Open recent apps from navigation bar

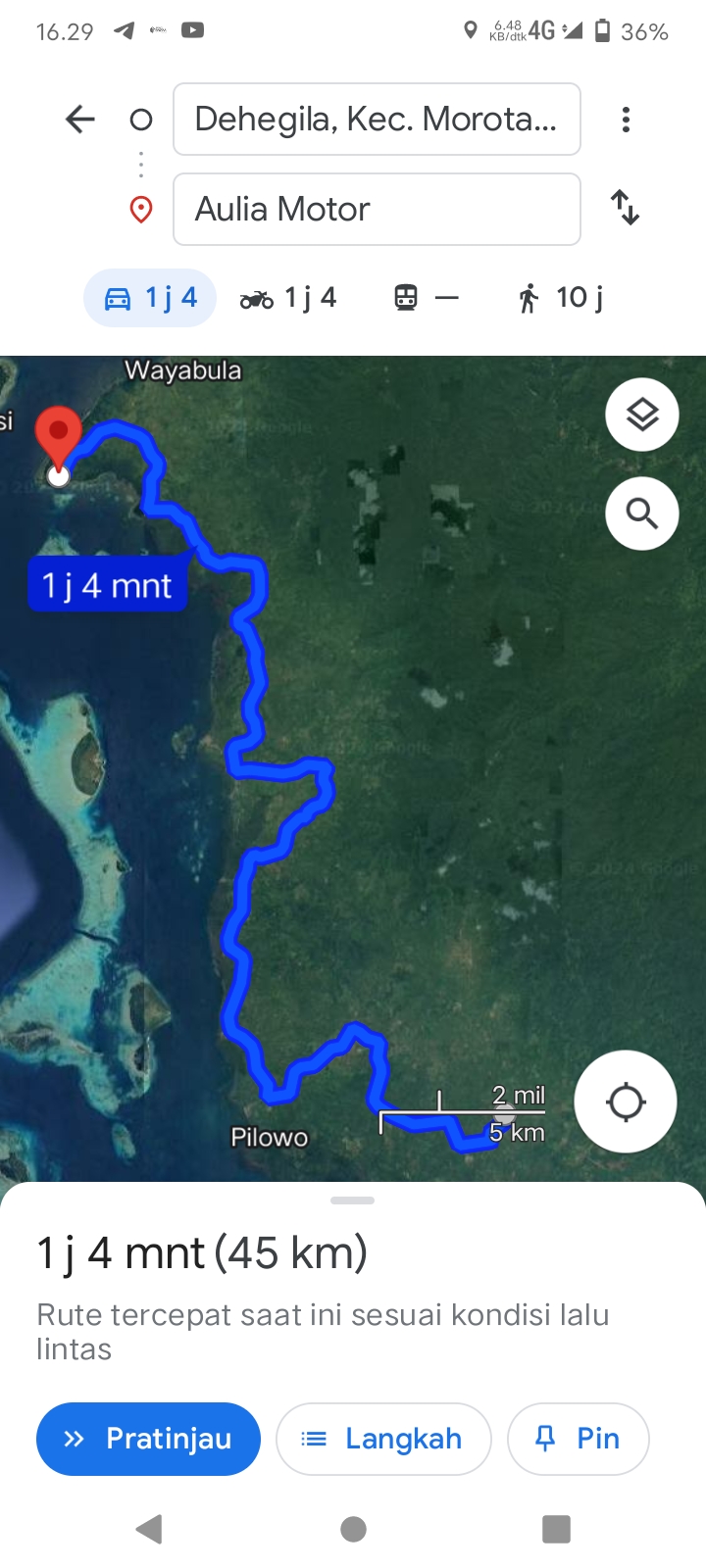(556, 1529)
